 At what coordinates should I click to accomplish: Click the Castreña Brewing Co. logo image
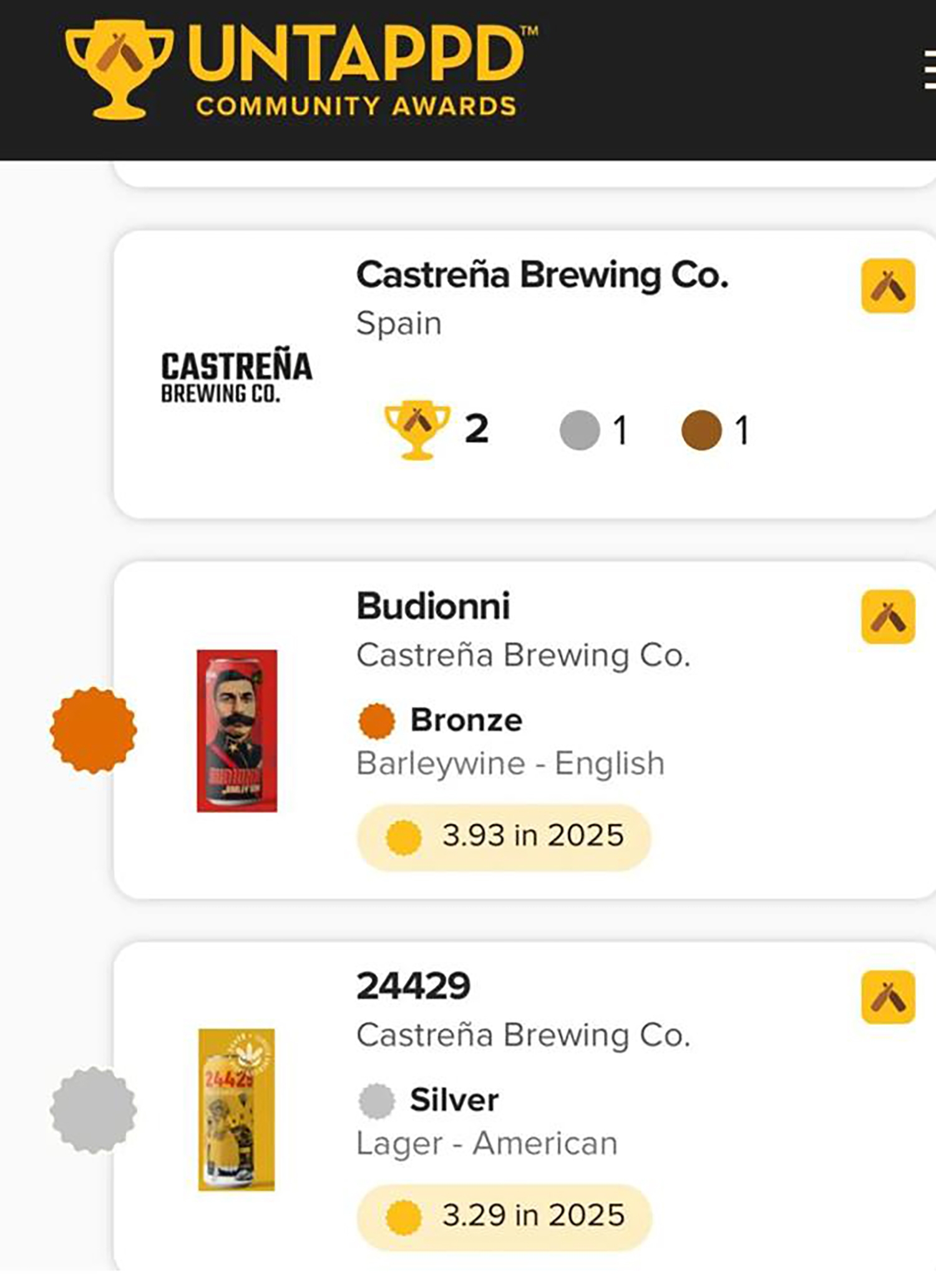(237, 374)
